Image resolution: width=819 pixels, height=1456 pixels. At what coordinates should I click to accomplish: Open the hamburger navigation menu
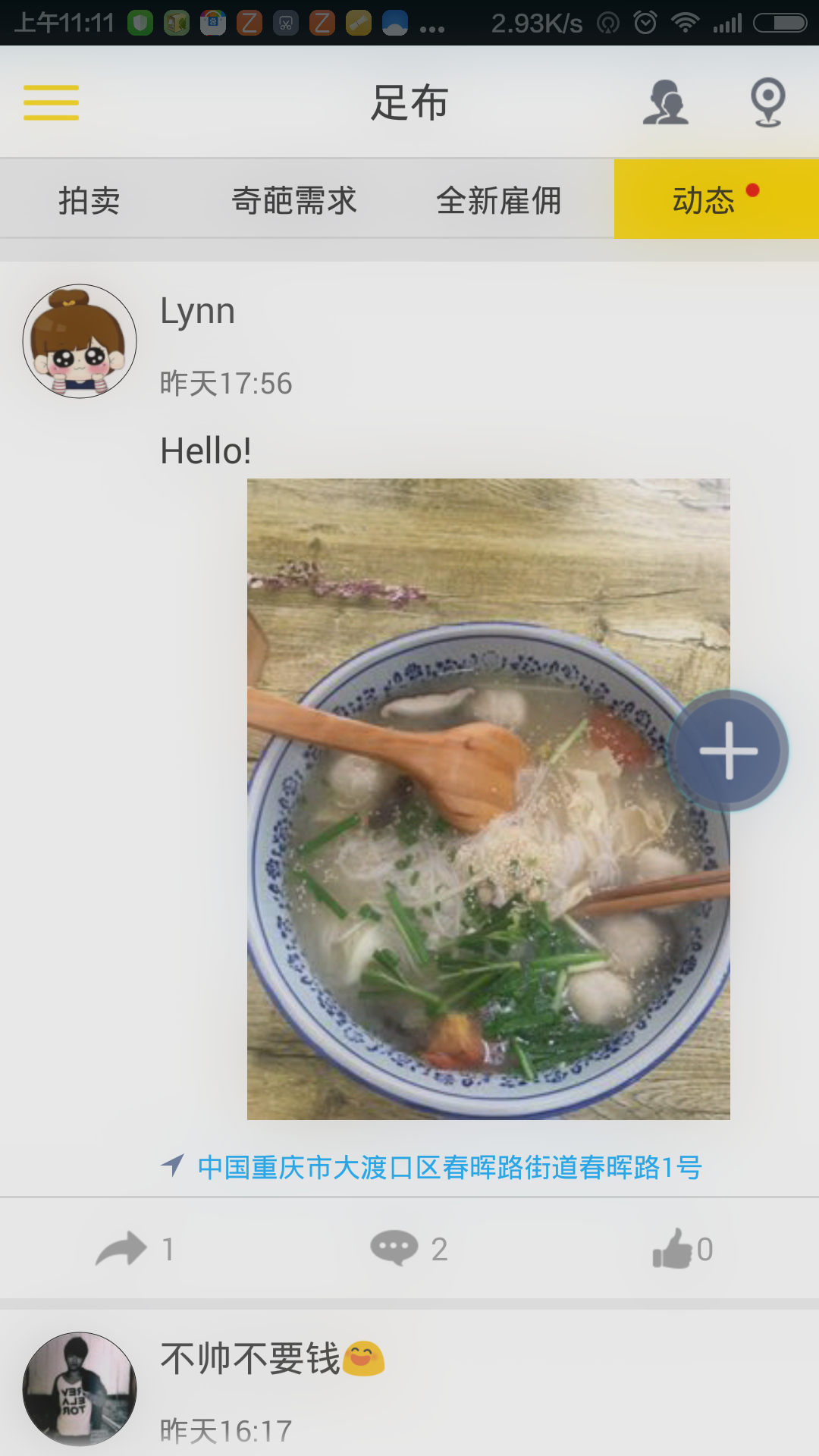click(x=50, y=102)
